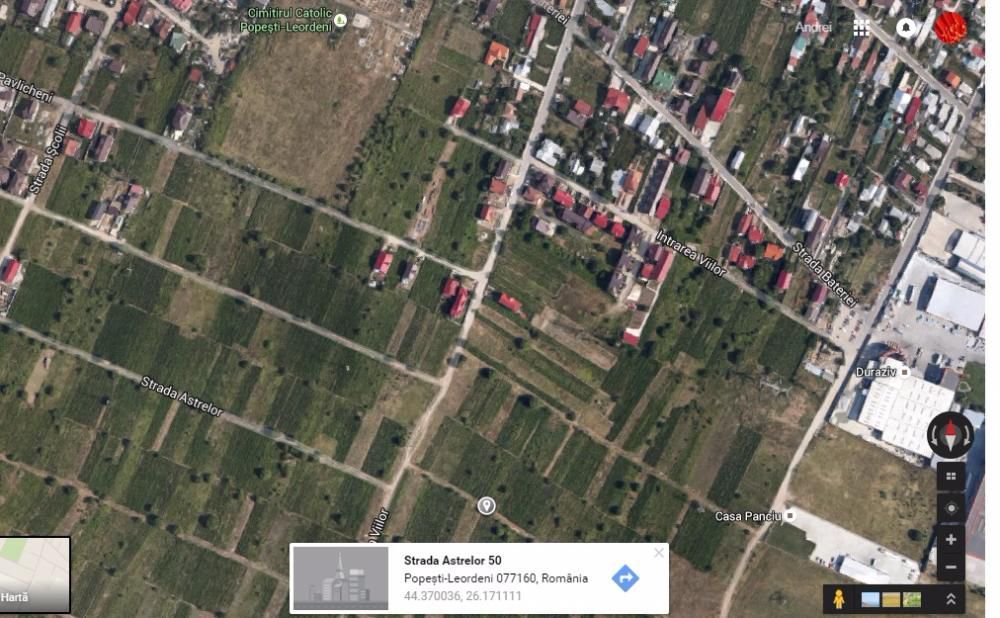The width and height of the screenshot is (1000, 618).
Task: Select the Casa Panciu place marker
Action: (790, 516)
